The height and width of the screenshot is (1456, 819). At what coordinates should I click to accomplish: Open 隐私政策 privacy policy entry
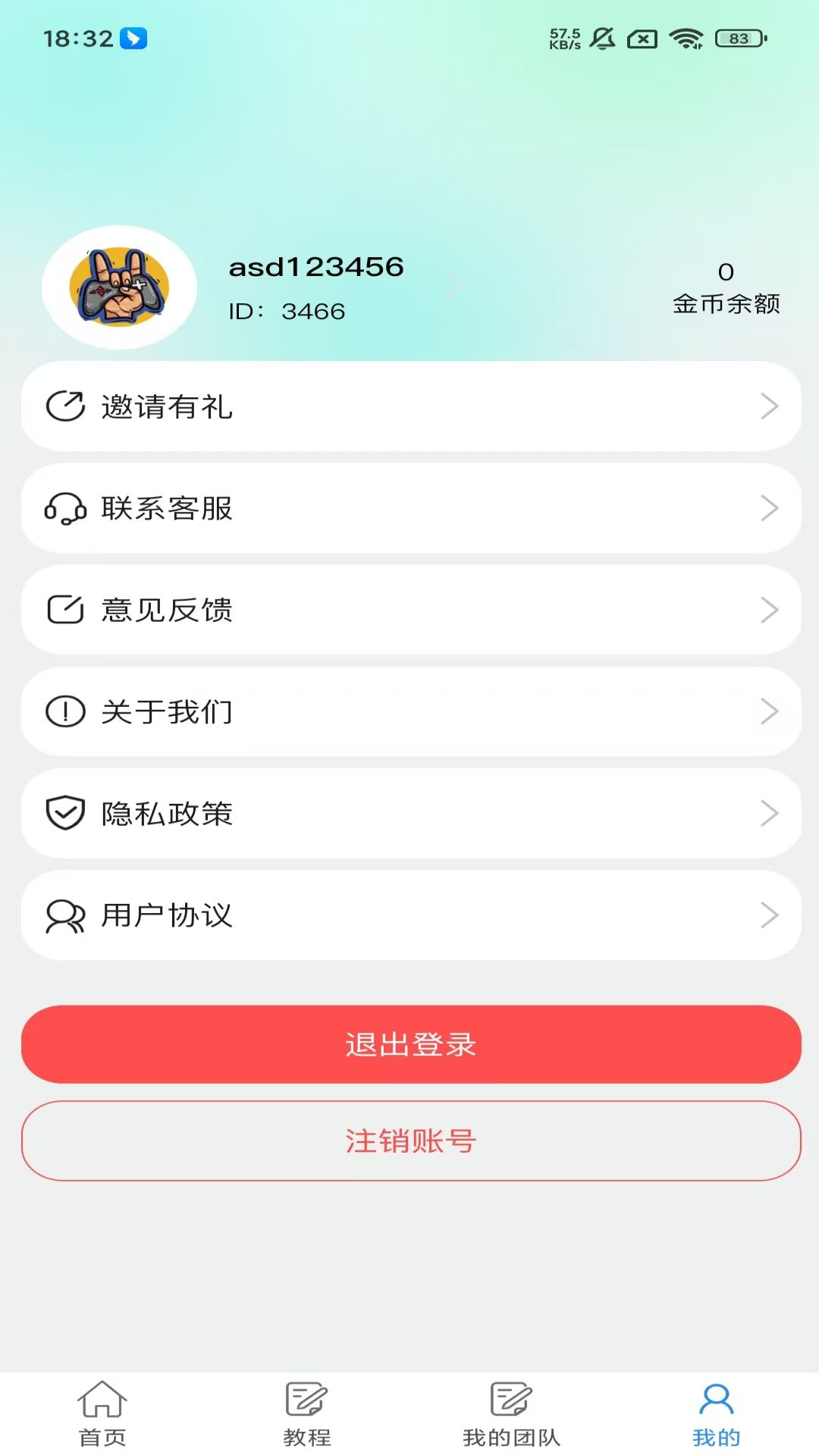click(x=409, y=814)
